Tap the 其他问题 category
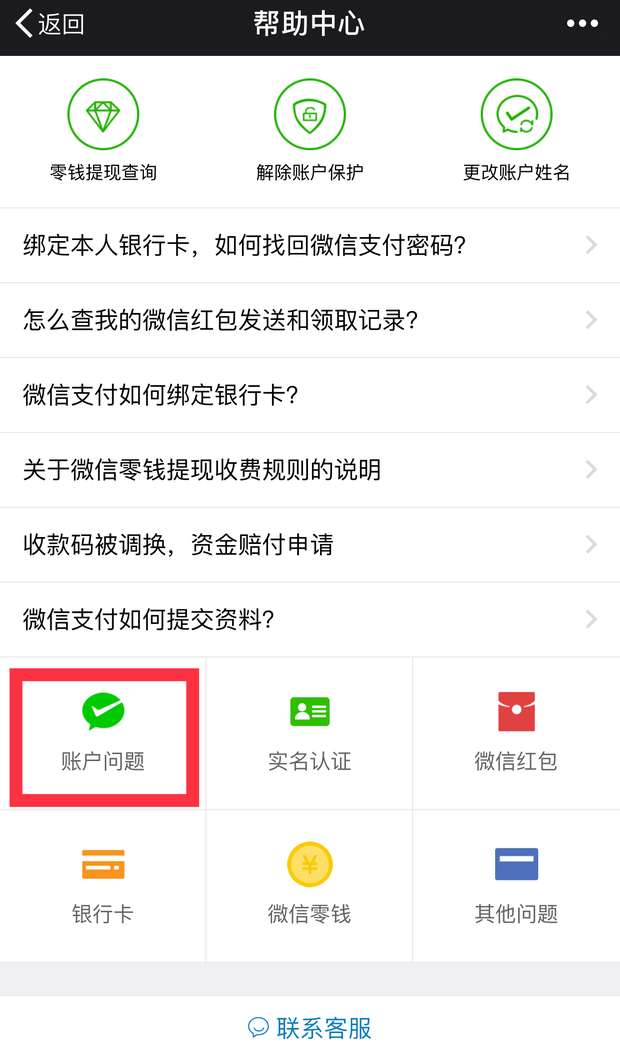This screenshot has width=620, height=1062. click(x=516, y=886)
